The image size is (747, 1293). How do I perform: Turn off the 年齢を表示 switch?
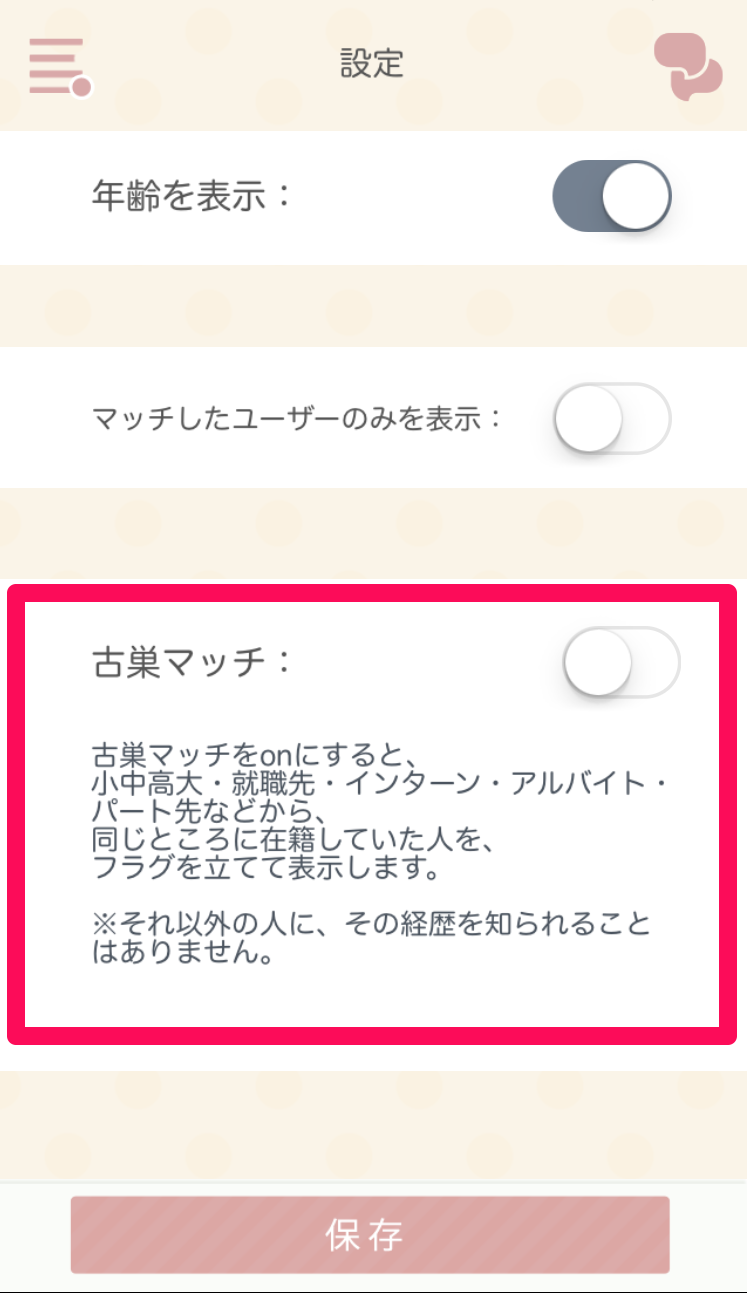click(611, 196)
